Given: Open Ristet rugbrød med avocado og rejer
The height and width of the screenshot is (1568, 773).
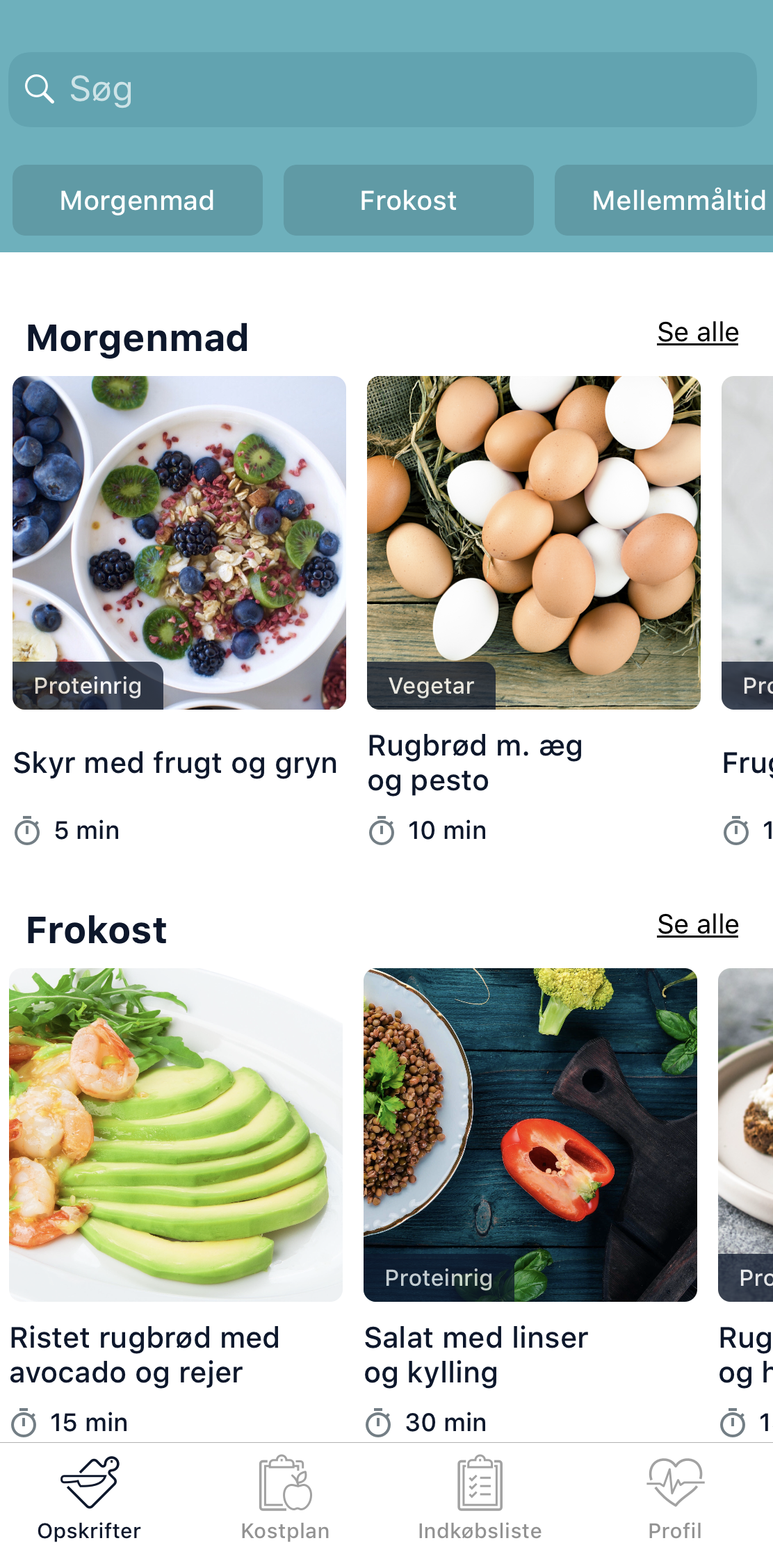Looking at the screenshot, I should click(x=176, y=1135).
